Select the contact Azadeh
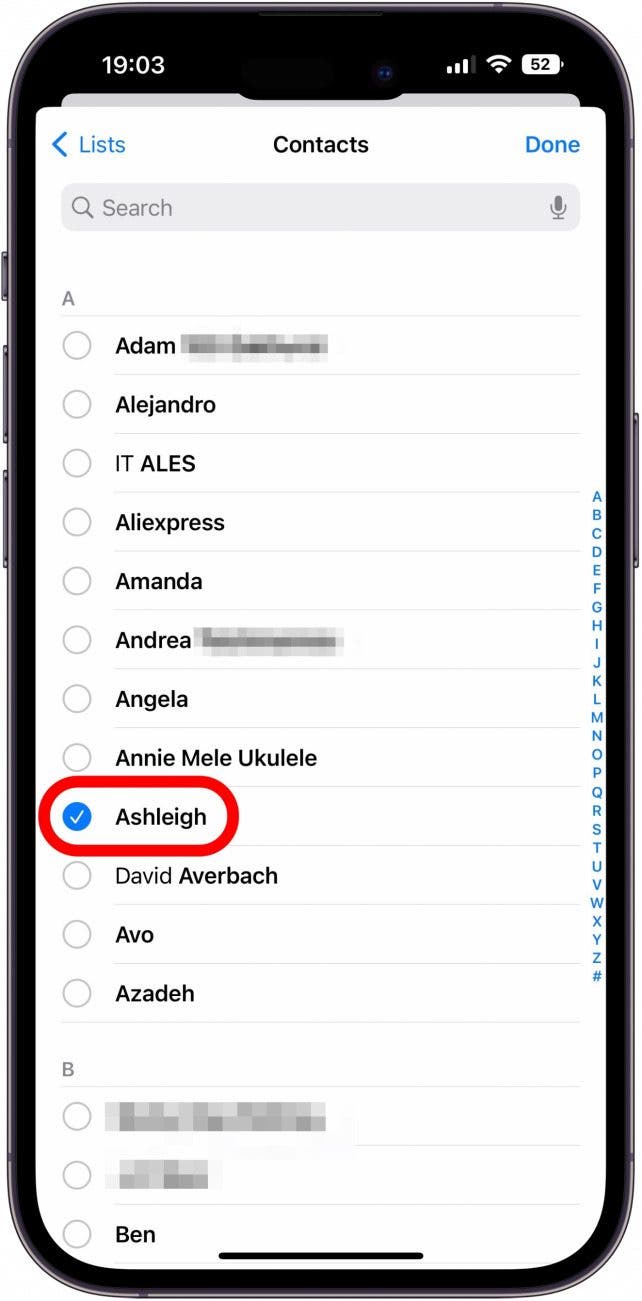Image resolution: width=642 pixels, height=1301 pixels. pyautogui.click(x=77, y=994)
